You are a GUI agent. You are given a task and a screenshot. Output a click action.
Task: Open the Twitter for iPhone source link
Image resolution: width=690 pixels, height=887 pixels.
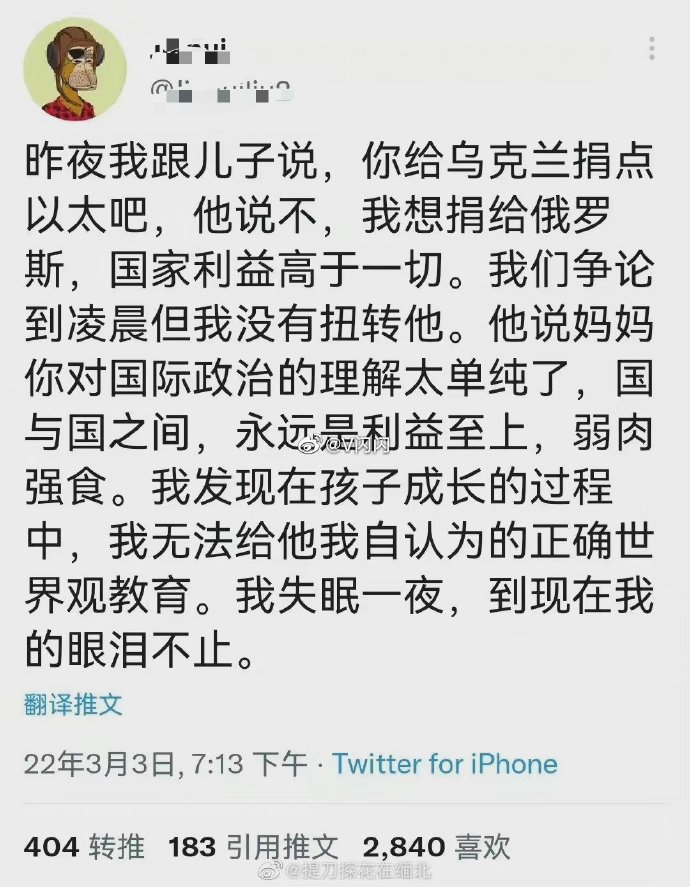(x=445, y=765)
